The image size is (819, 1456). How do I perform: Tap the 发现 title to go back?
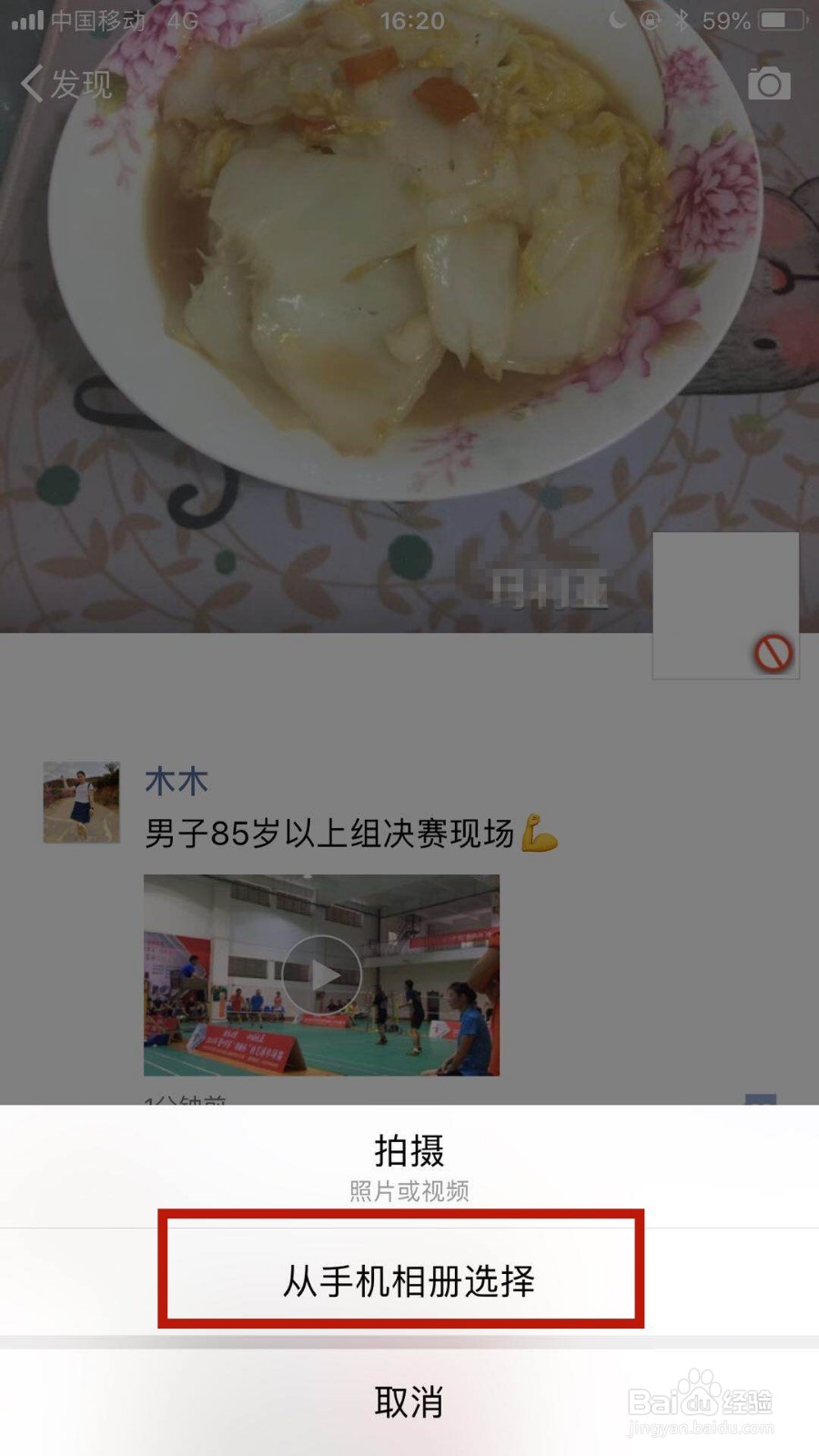(x=82, y=84)
